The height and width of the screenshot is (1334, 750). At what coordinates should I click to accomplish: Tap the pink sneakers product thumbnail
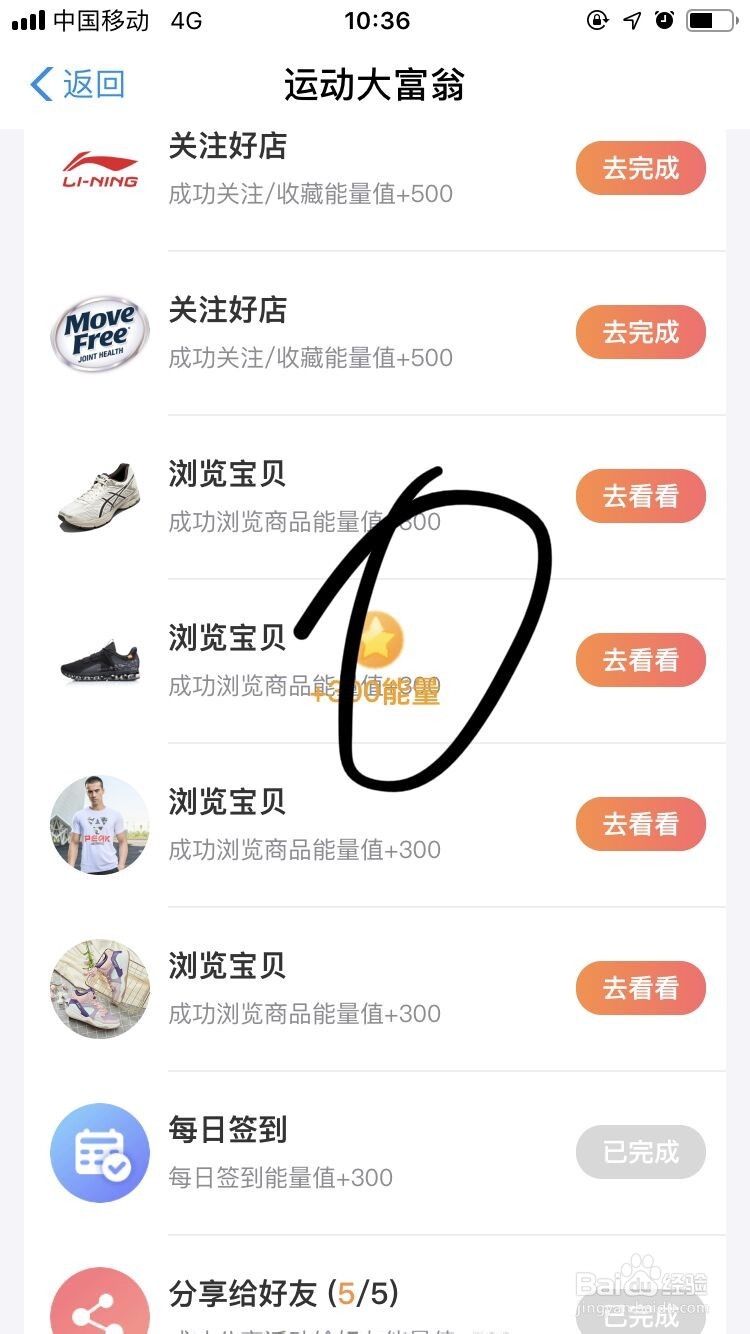tap(99, 988)
